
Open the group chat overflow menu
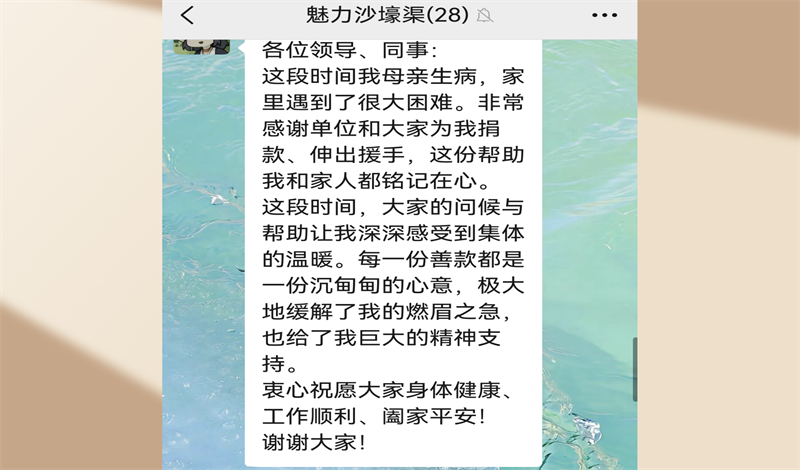pos(604,15)
